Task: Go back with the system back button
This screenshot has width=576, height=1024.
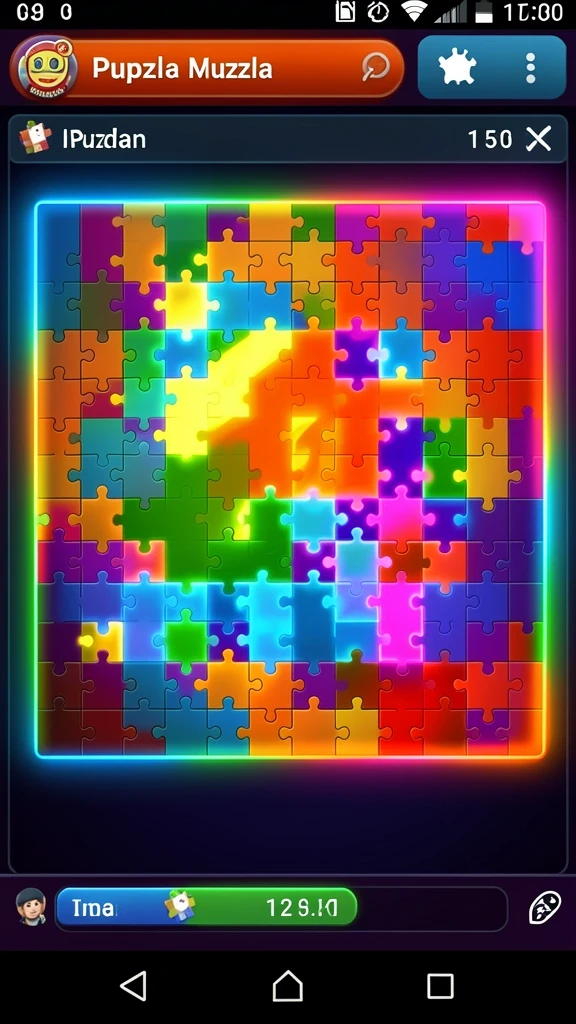Action: [x=134, y=985]
